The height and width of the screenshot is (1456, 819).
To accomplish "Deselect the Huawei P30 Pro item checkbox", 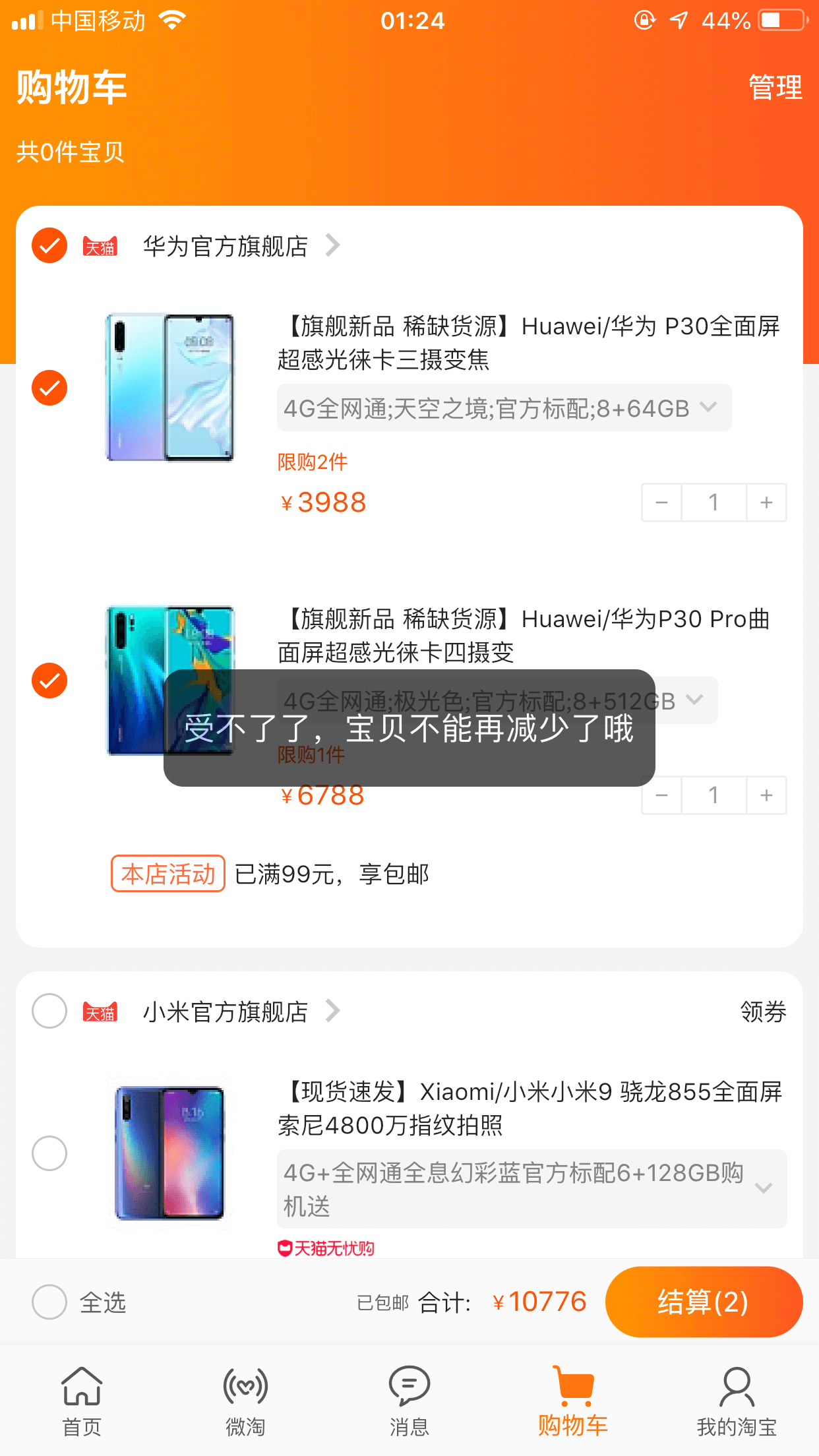I will click(x=49, y=681).
